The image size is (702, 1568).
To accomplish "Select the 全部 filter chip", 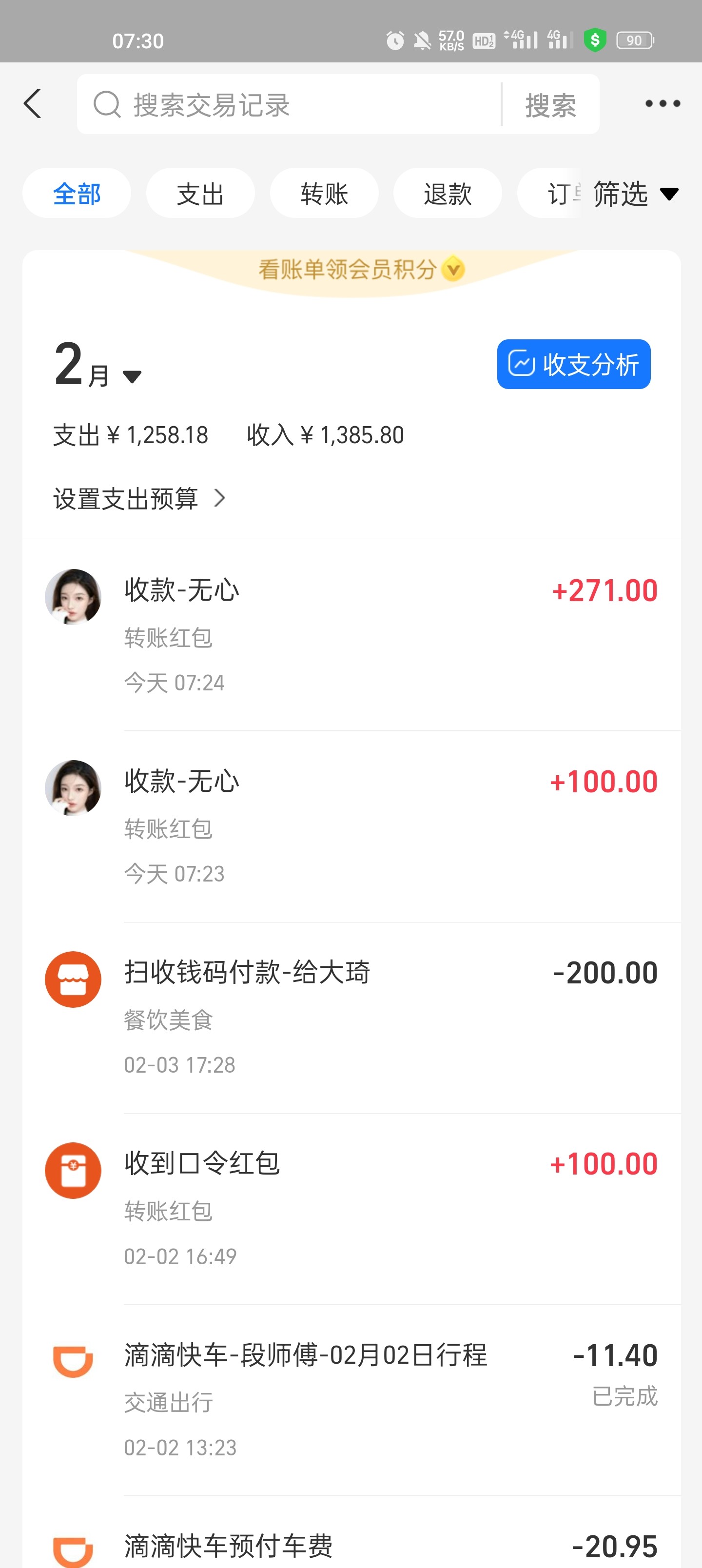I will click(77, 194).
